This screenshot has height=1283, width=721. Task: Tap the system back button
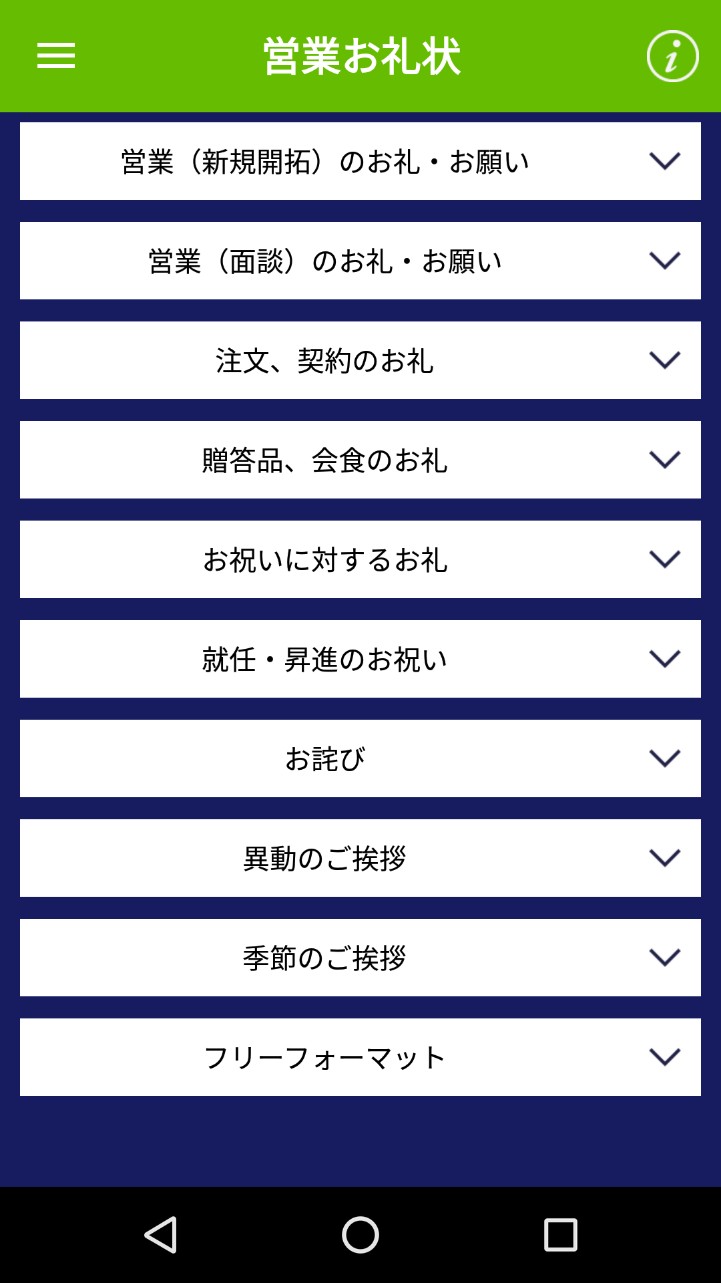160,1235
